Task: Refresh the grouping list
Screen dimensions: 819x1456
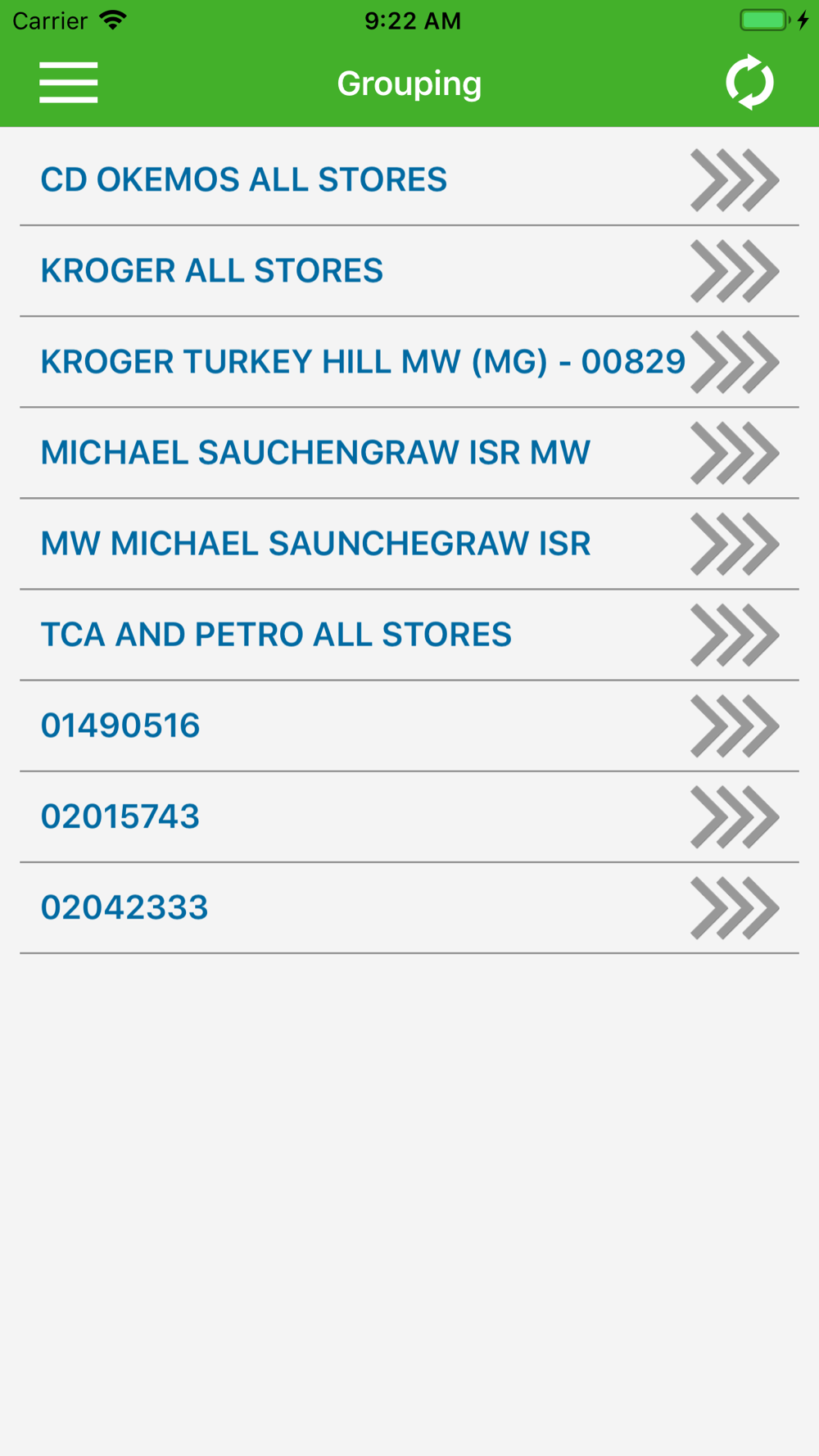Action: pos(749,83)
